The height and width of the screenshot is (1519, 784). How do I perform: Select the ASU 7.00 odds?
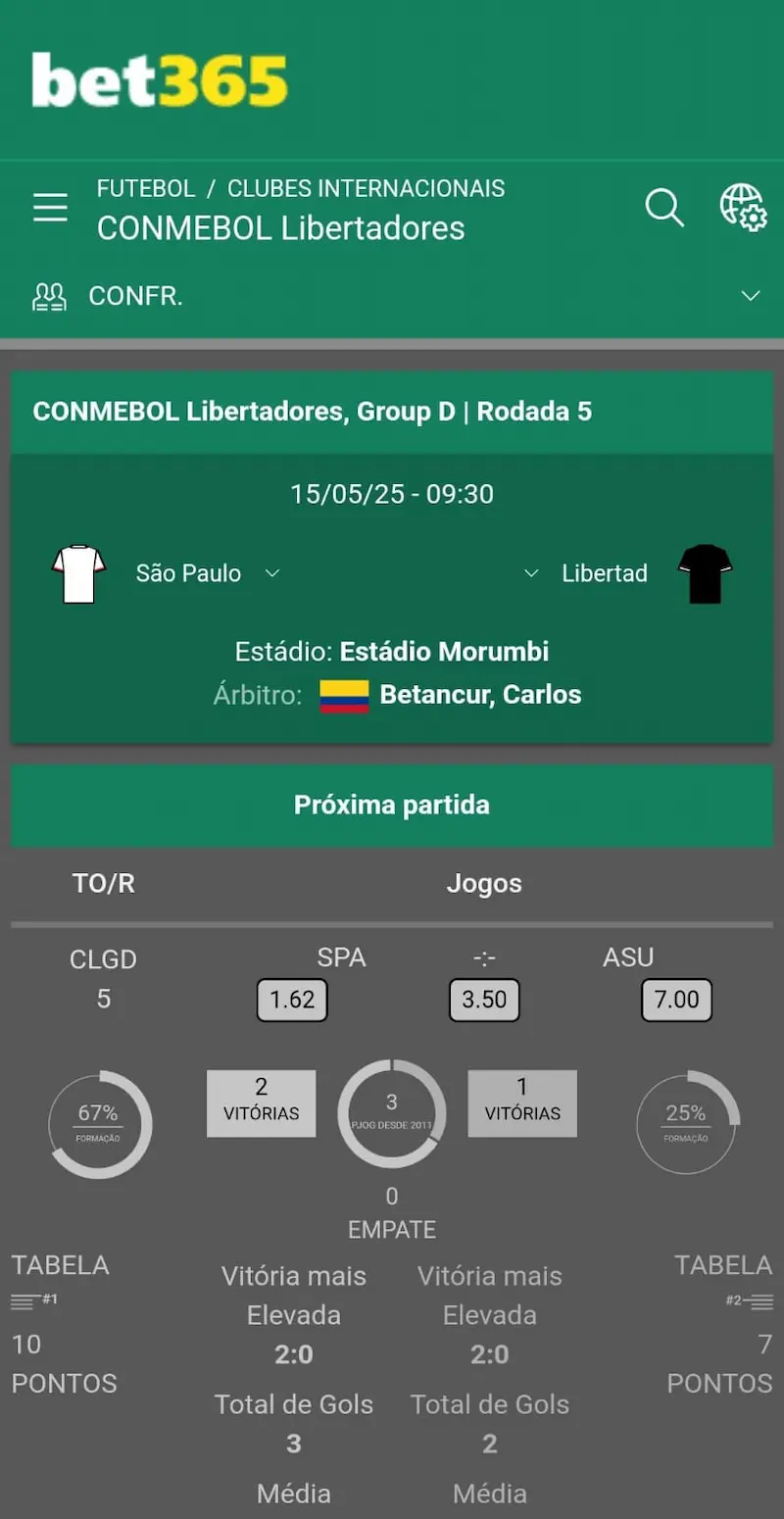[676, 1000]
